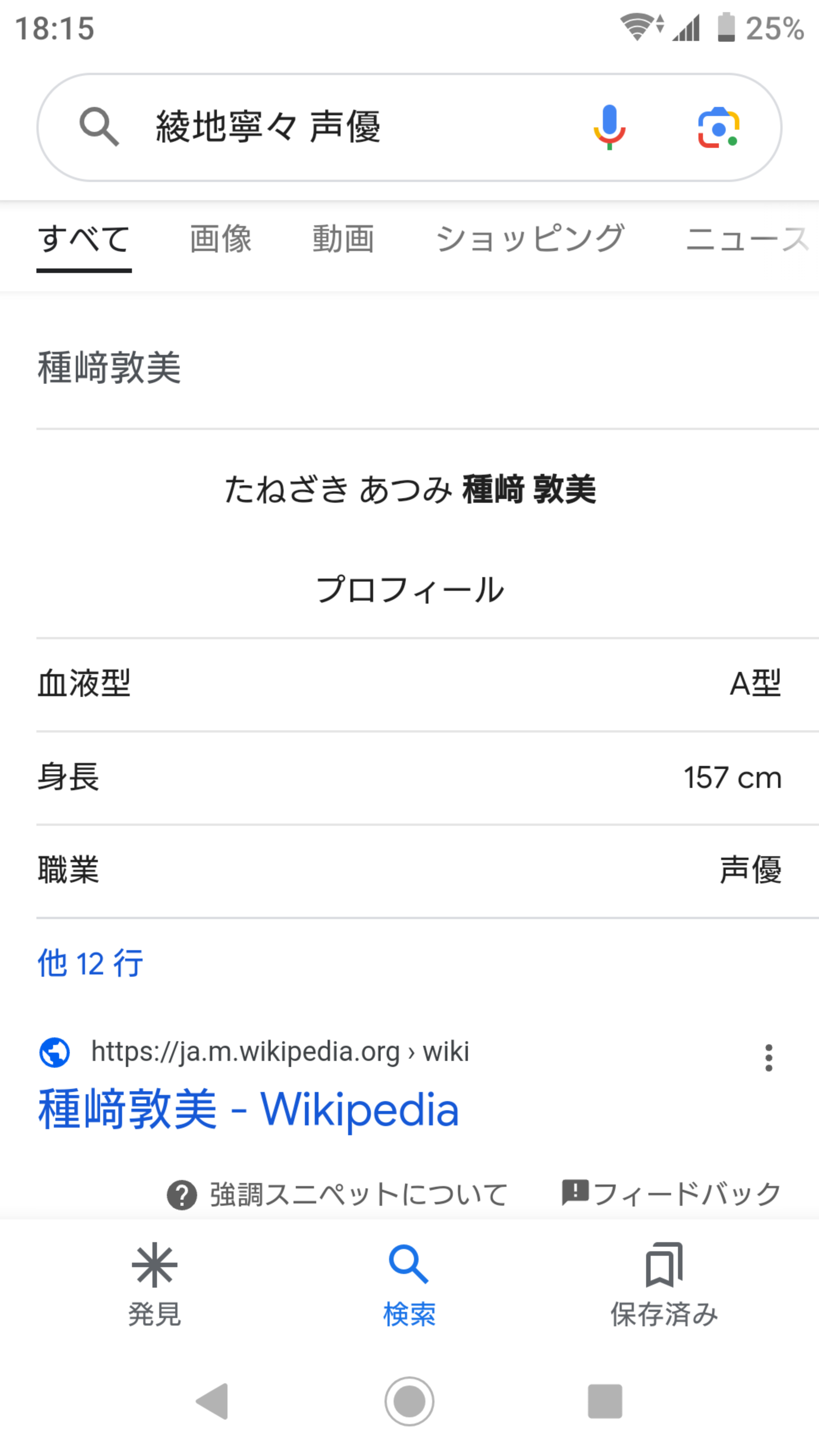The height and width of the screenshot is (1456, 819).
Task: Switch to the 画像 tab
Action: coord(220,238)
